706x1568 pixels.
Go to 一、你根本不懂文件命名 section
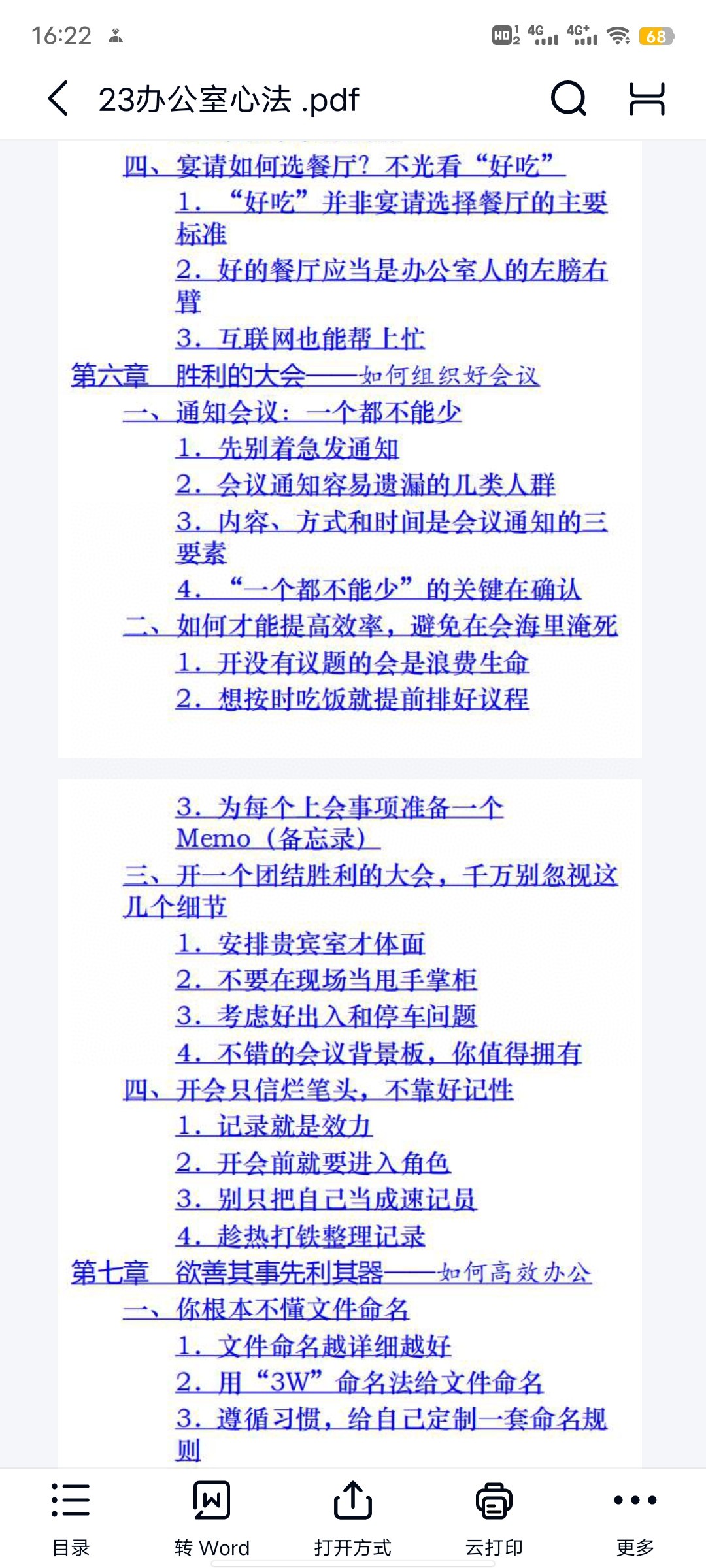(266, 1309)
